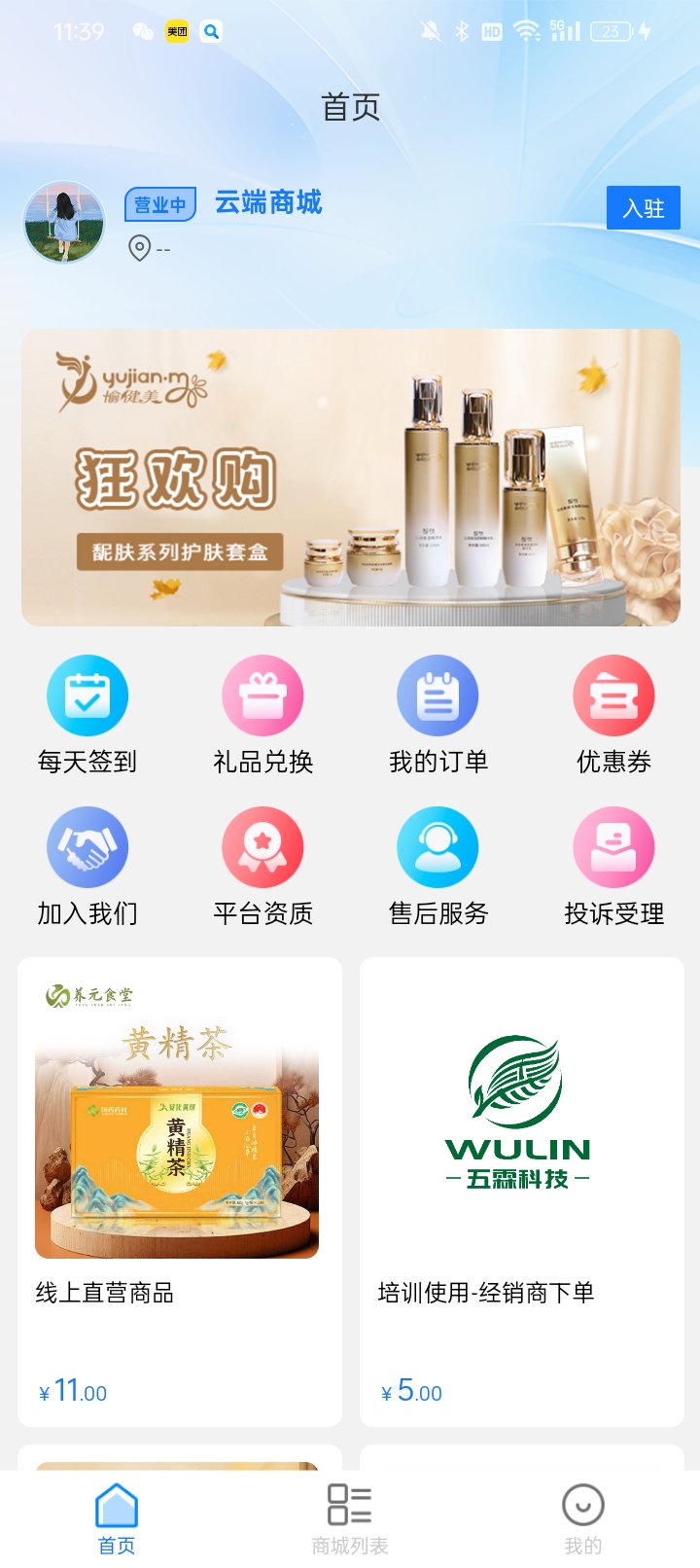The height and width of the screenshot is (1568, 700).
Task: Open 售后服务 customer service icon
Action: click(437, 846)
